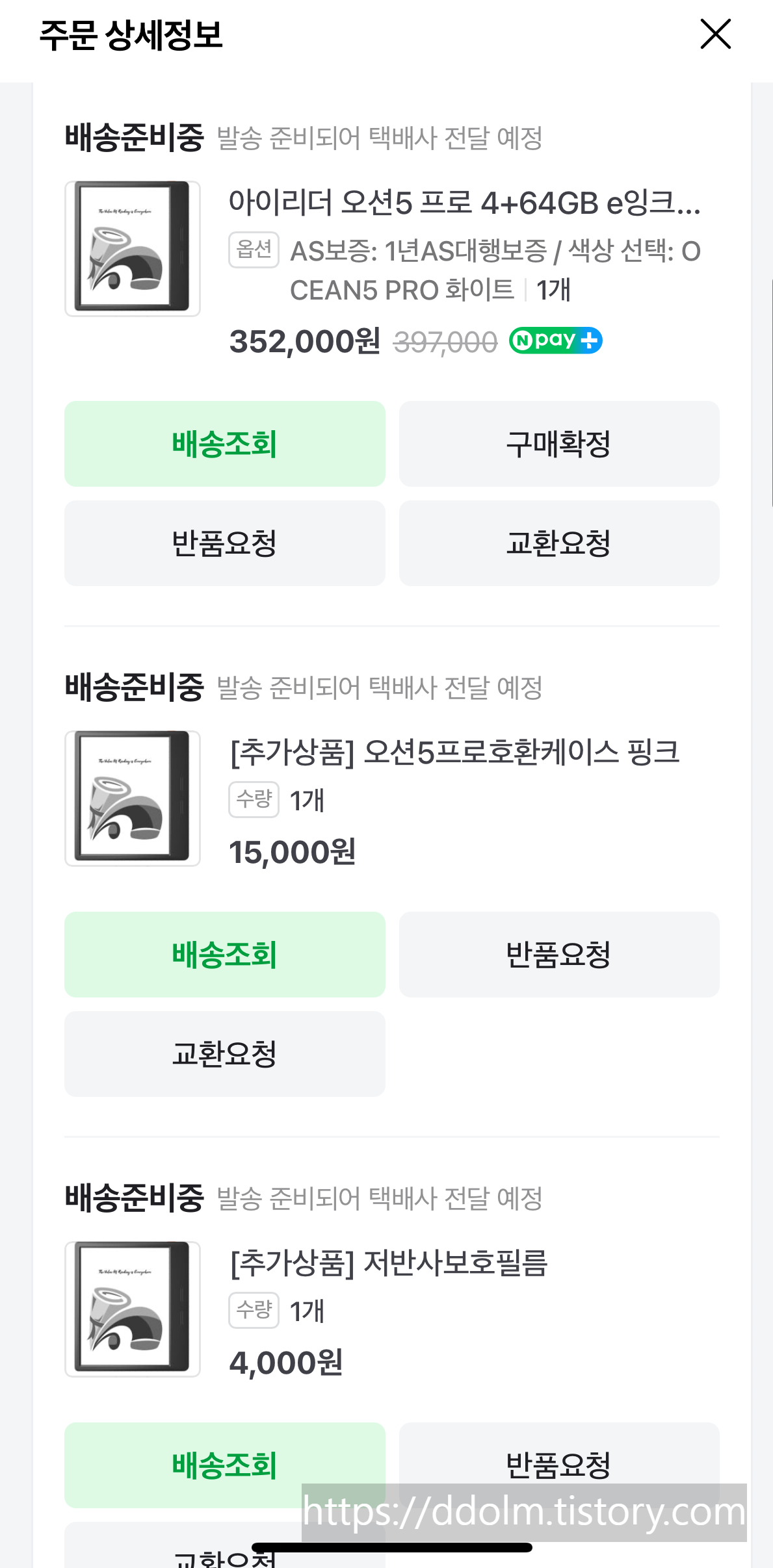Click 반품요청 for the 오션5프로호환케이스
Screen dimensions: 773x1568
(558, 955)
